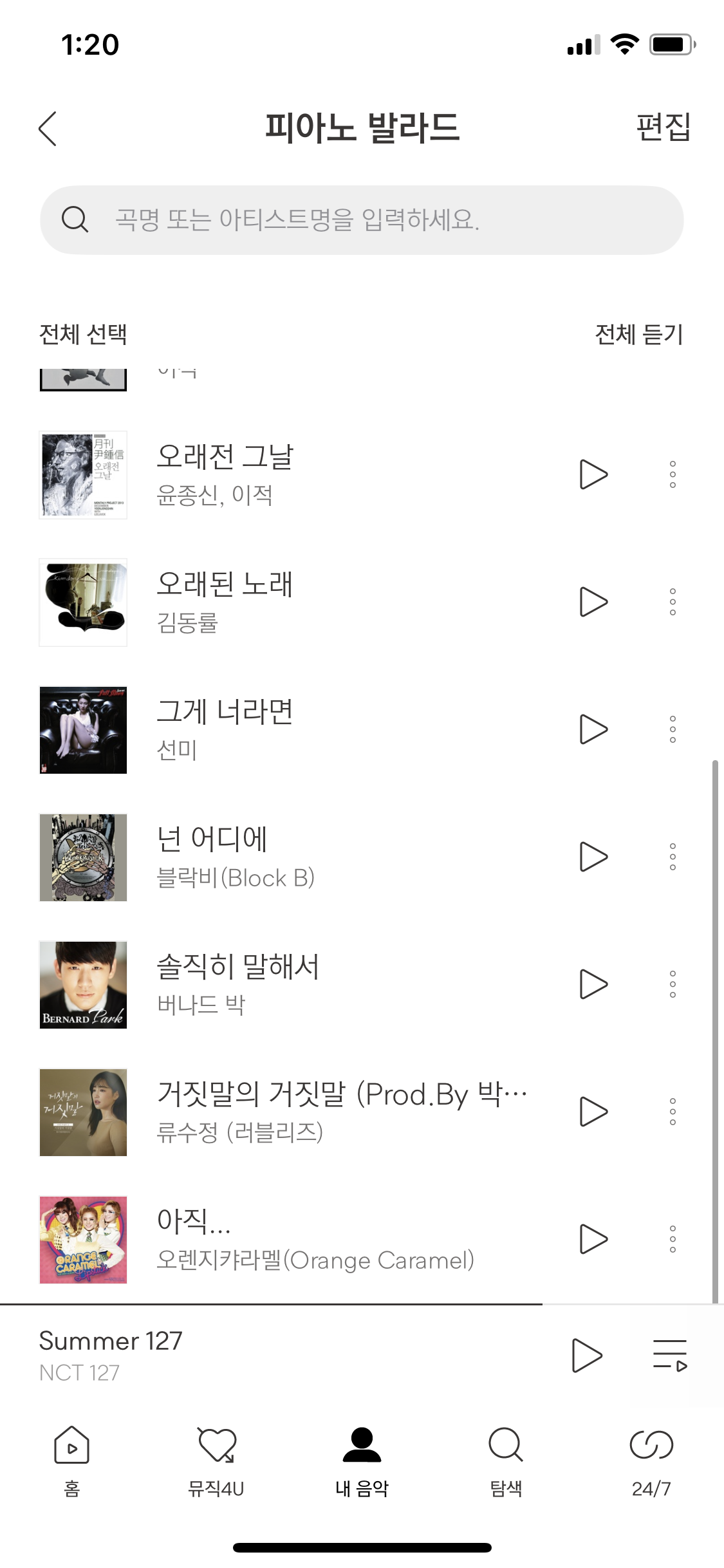Play the song 오래된 노래
Viewport: 724px width, 1568px height.
click(x=593, y=601)
